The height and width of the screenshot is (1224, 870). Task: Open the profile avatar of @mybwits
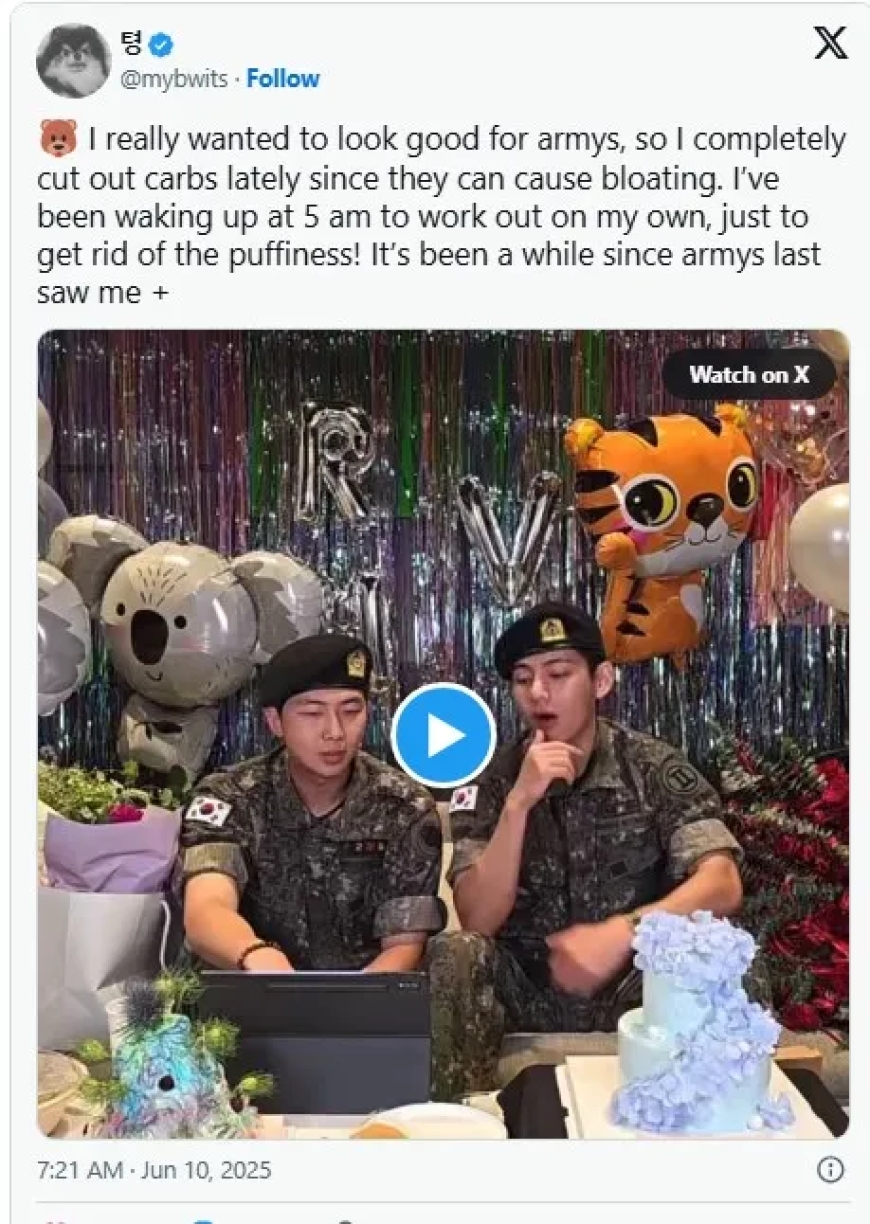[x=72, y=61]
